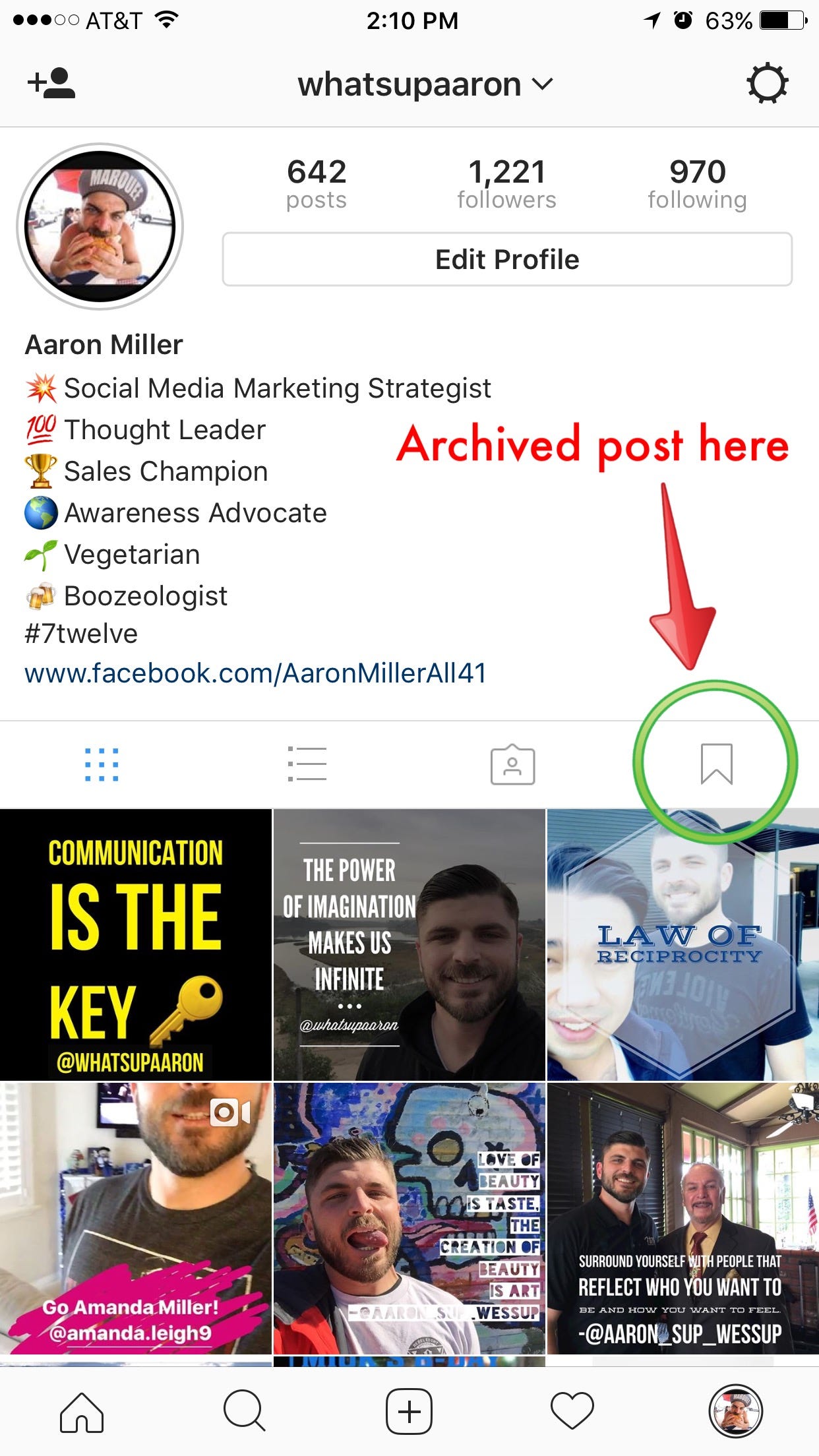The height and width of the screenshot is (1456, 819).
Task: View the 1,221 followers list
Action: tap(506, 184)
